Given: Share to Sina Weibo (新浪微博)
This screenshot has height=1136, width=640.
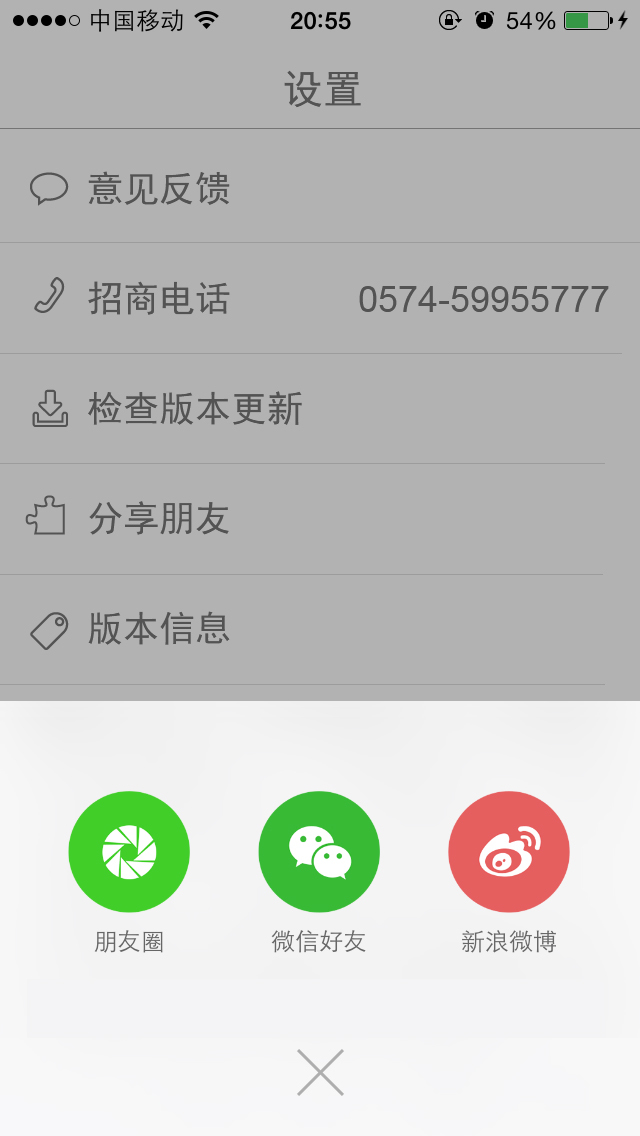Looking at the screenshot, I should click(509, 852).
